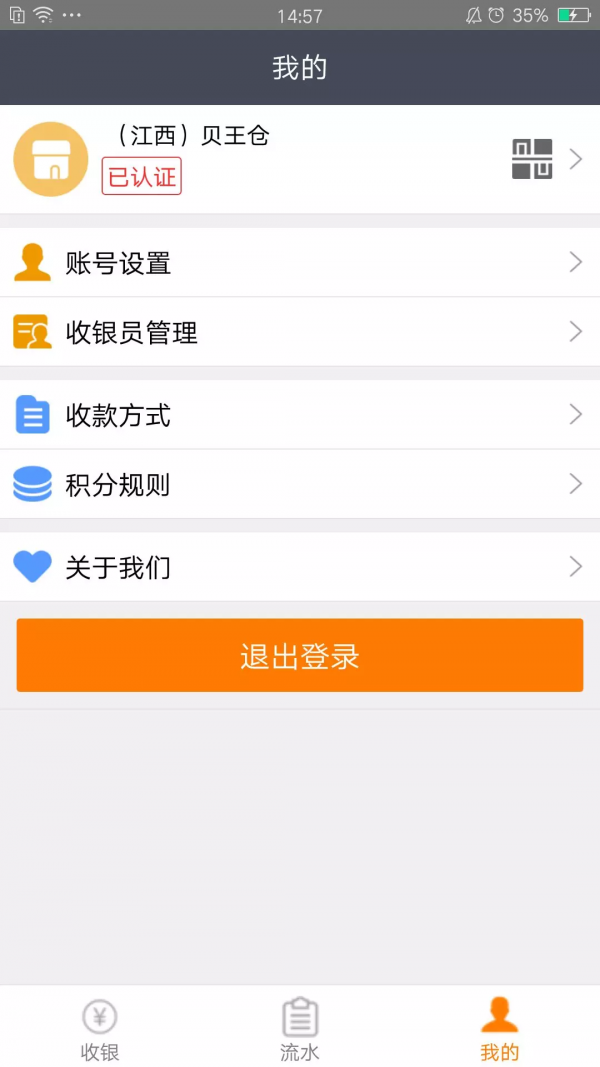Open 账号设置 account settings
The height and width of the screenshot is (1067, 600).
[300, 263]
